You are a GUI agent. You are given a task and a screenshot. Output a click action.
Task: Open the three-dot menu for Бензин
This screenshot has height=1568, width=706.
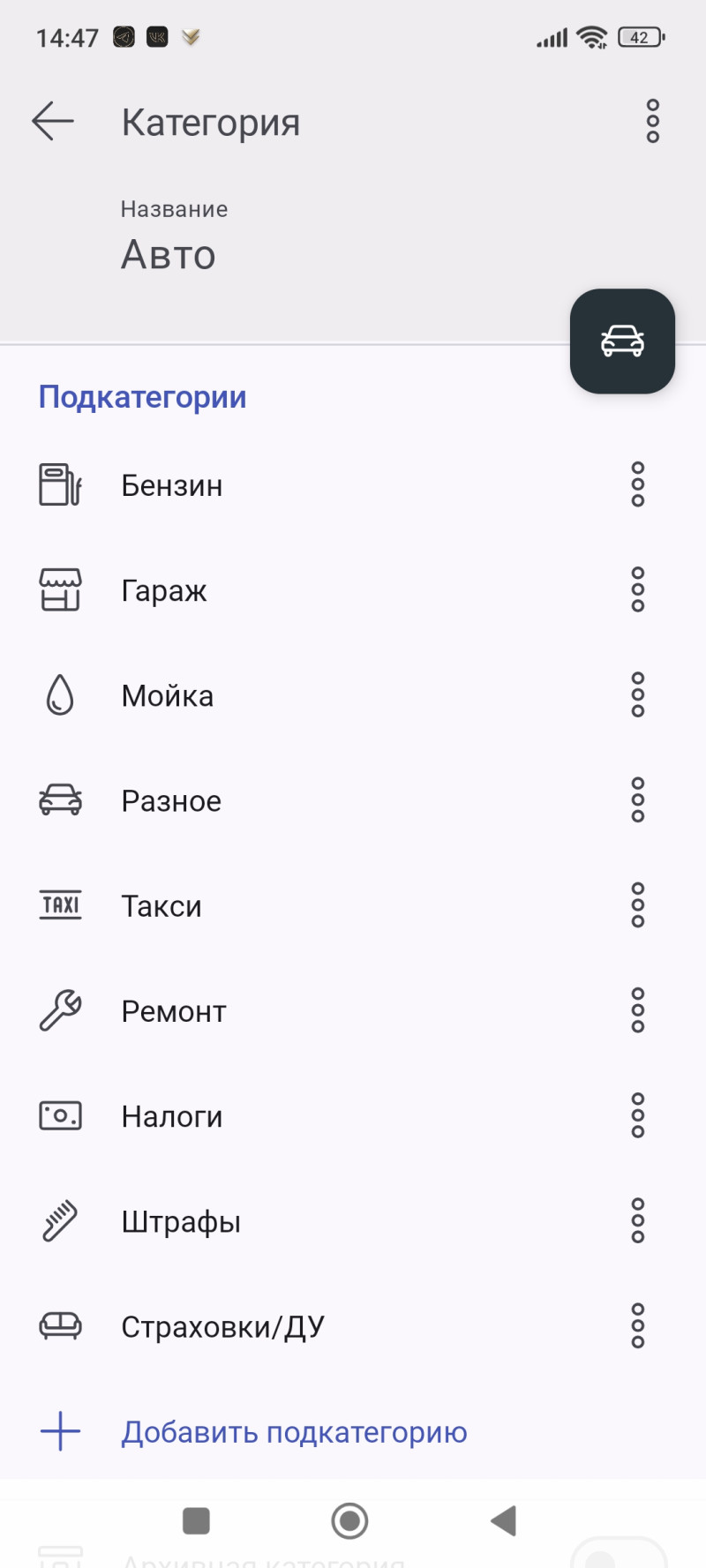tap(637, 485)
